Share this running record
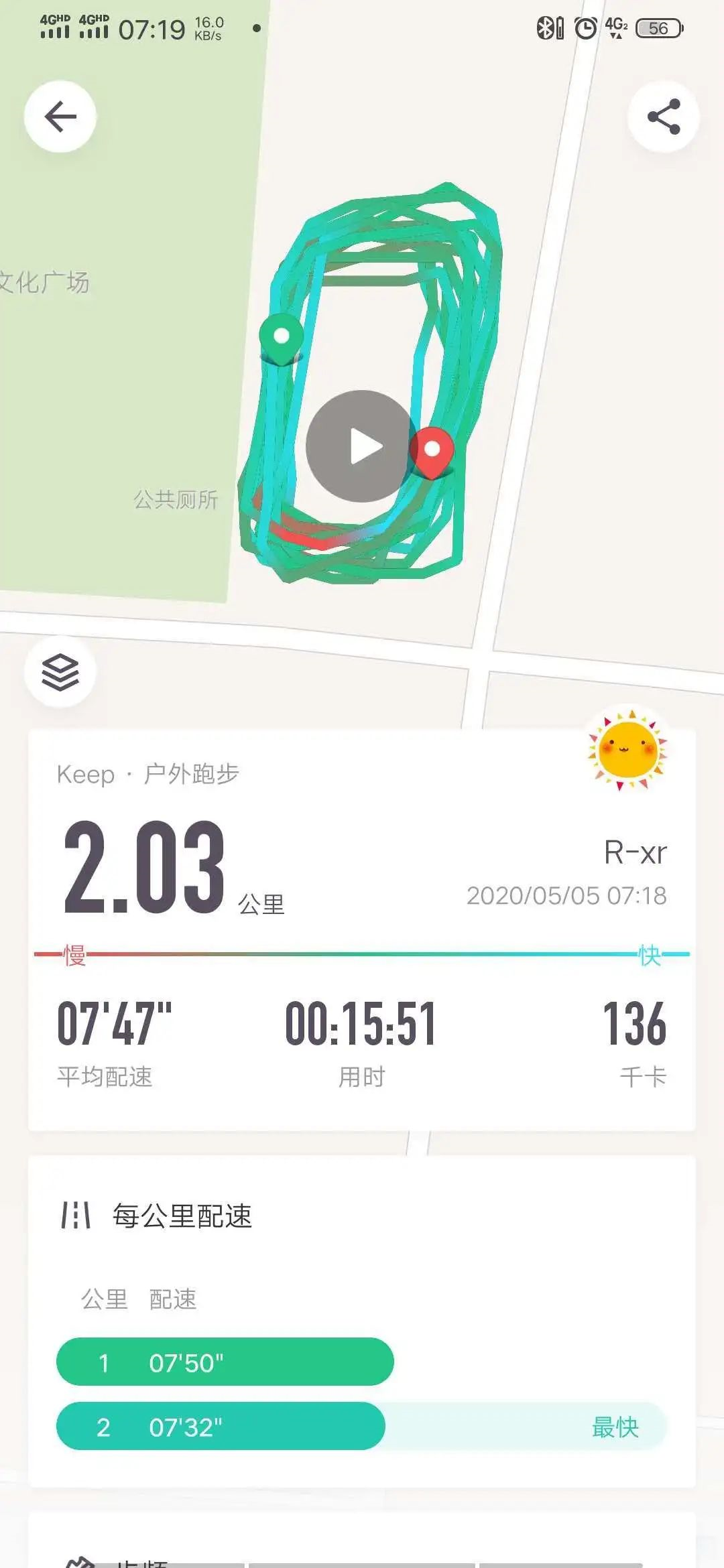Screen dimensions: 724x1568 tap(663, 117)
